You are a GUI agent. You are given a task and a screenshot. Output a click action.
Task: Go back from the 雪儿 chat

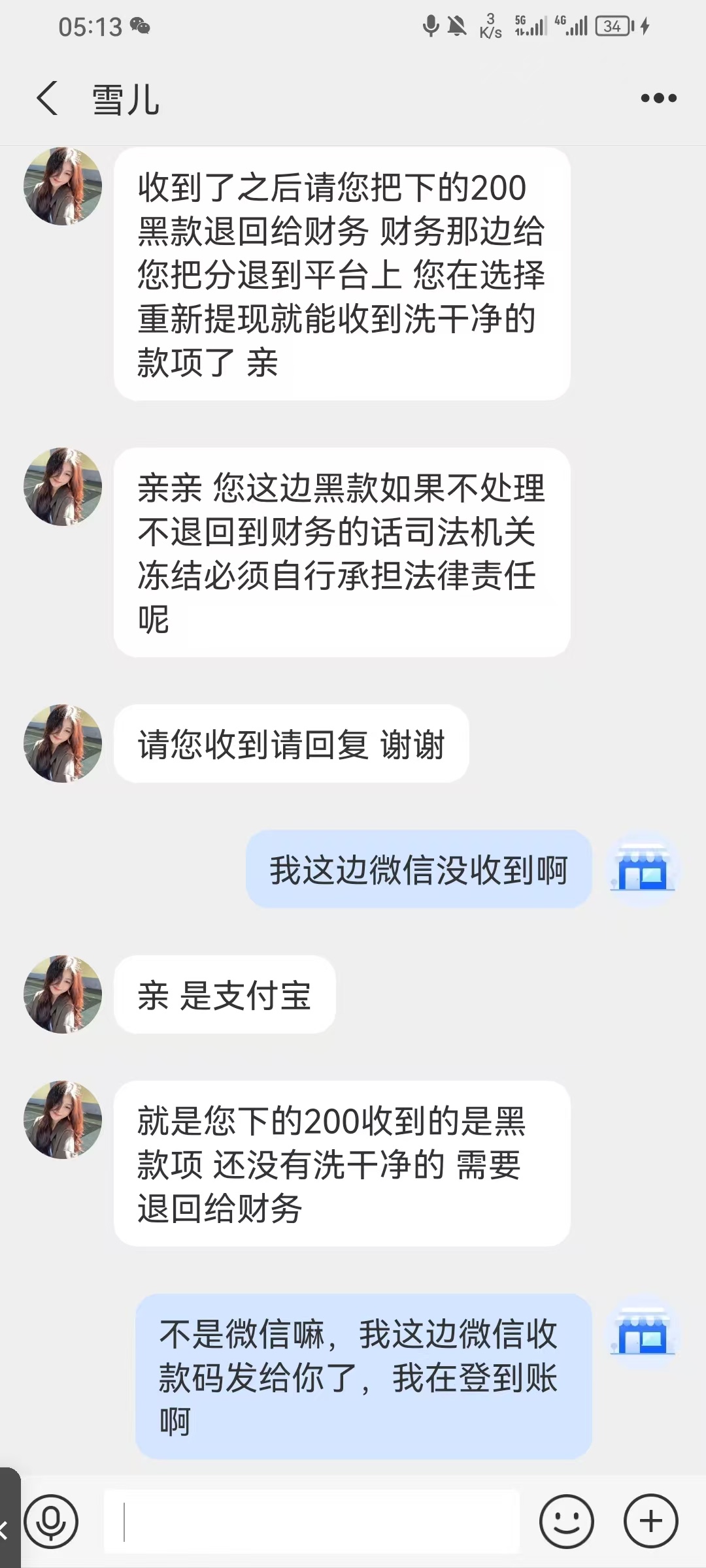47,99
